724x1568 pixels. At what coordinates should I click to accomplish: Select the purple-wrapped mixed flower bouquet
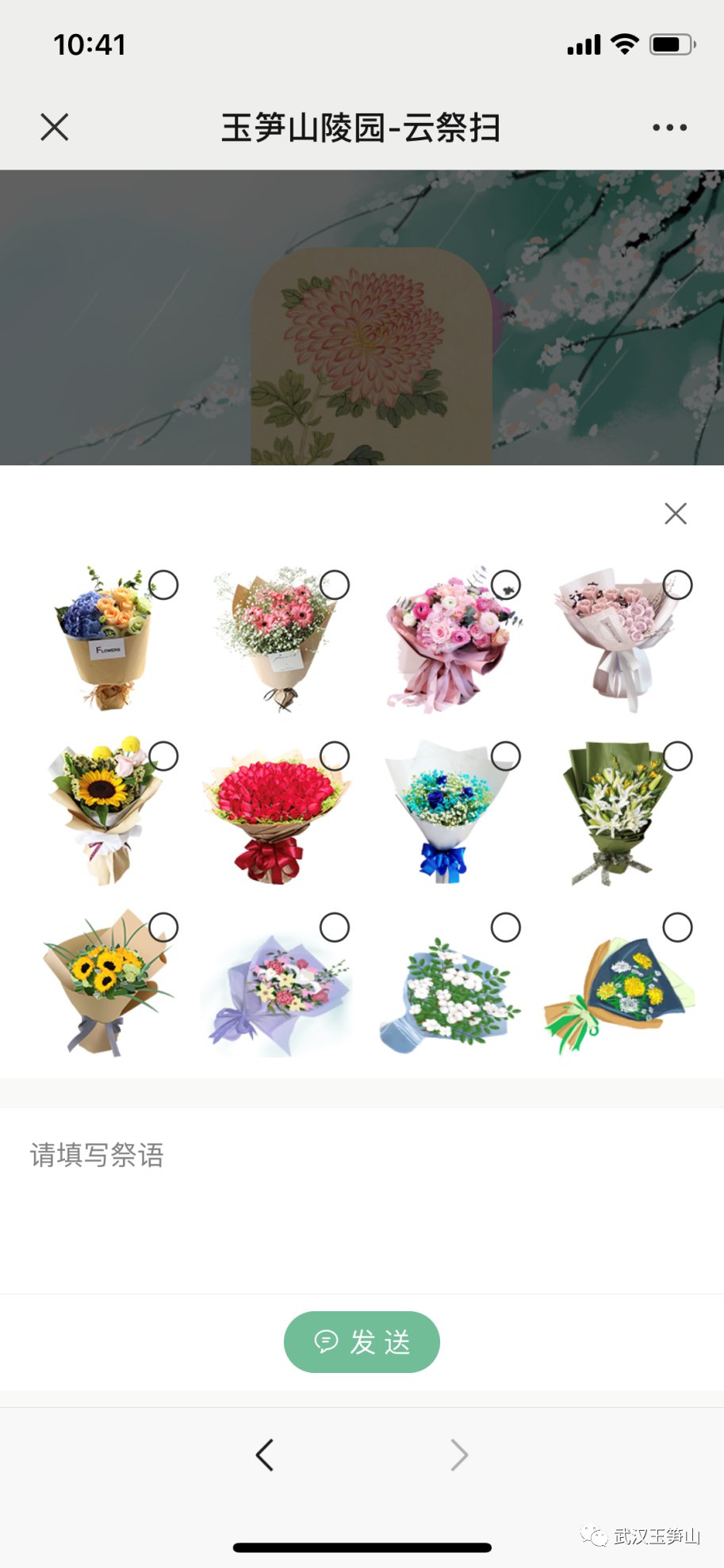(x=335, y=927)
